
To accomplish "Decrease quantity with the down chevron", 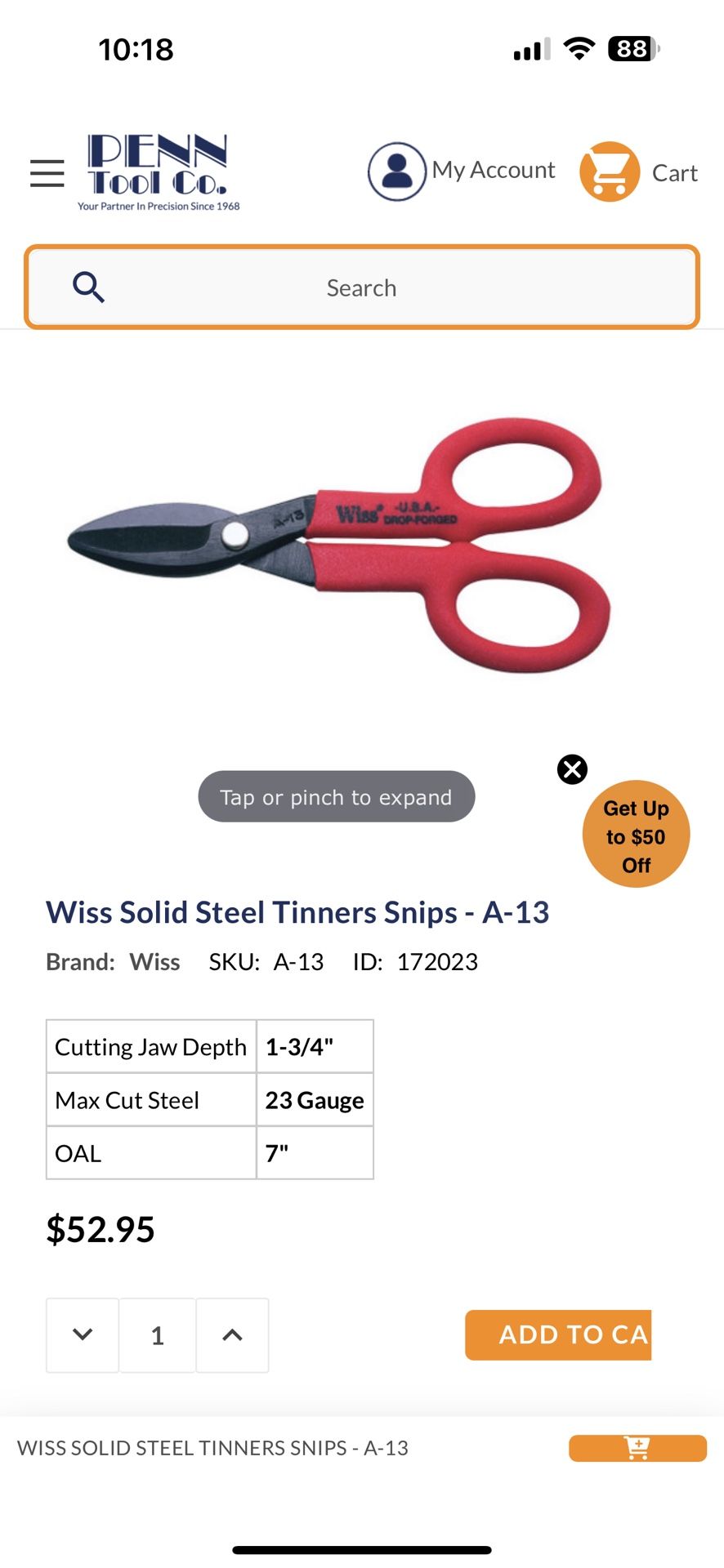I will (82, 1334).
